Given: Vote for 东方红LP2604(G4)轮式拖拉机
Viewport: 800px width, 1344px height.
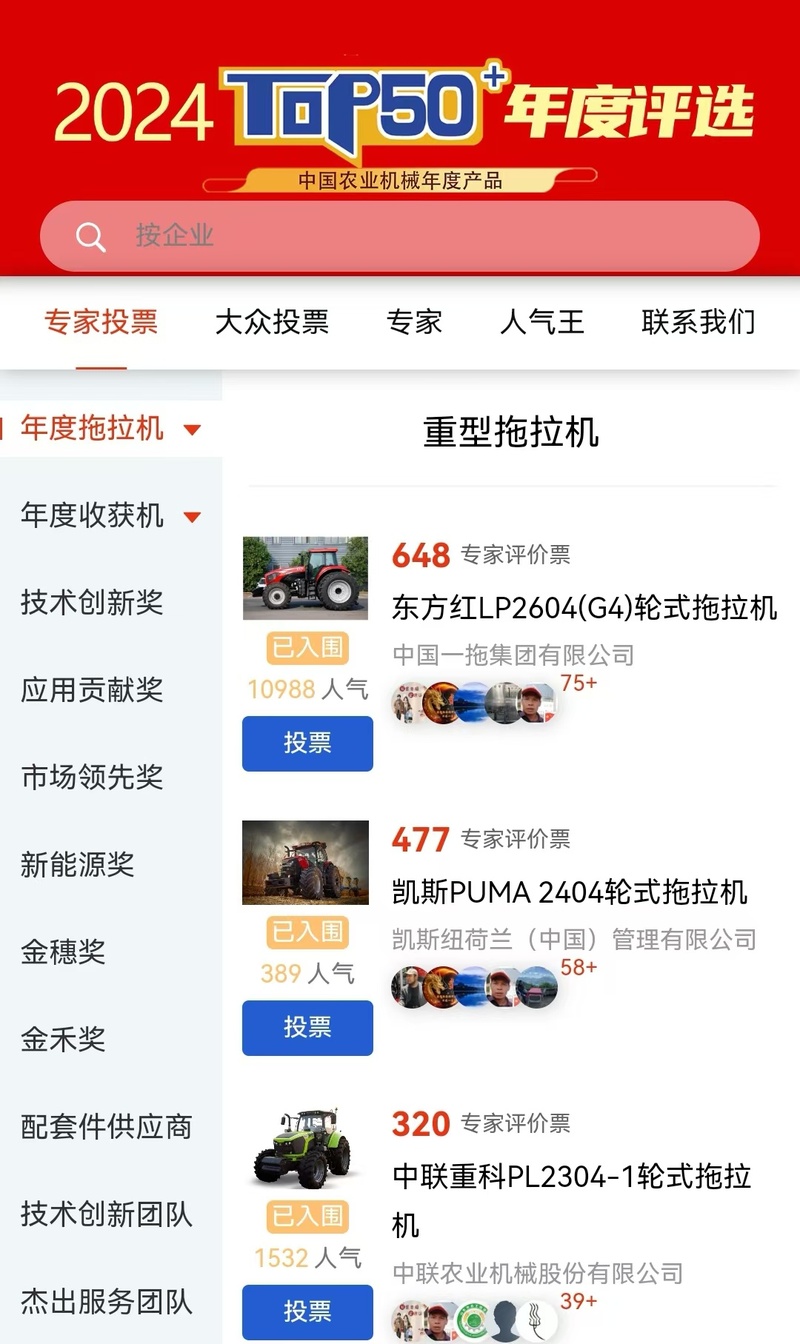Looking at the screenshot, I should tap(307, 743).
